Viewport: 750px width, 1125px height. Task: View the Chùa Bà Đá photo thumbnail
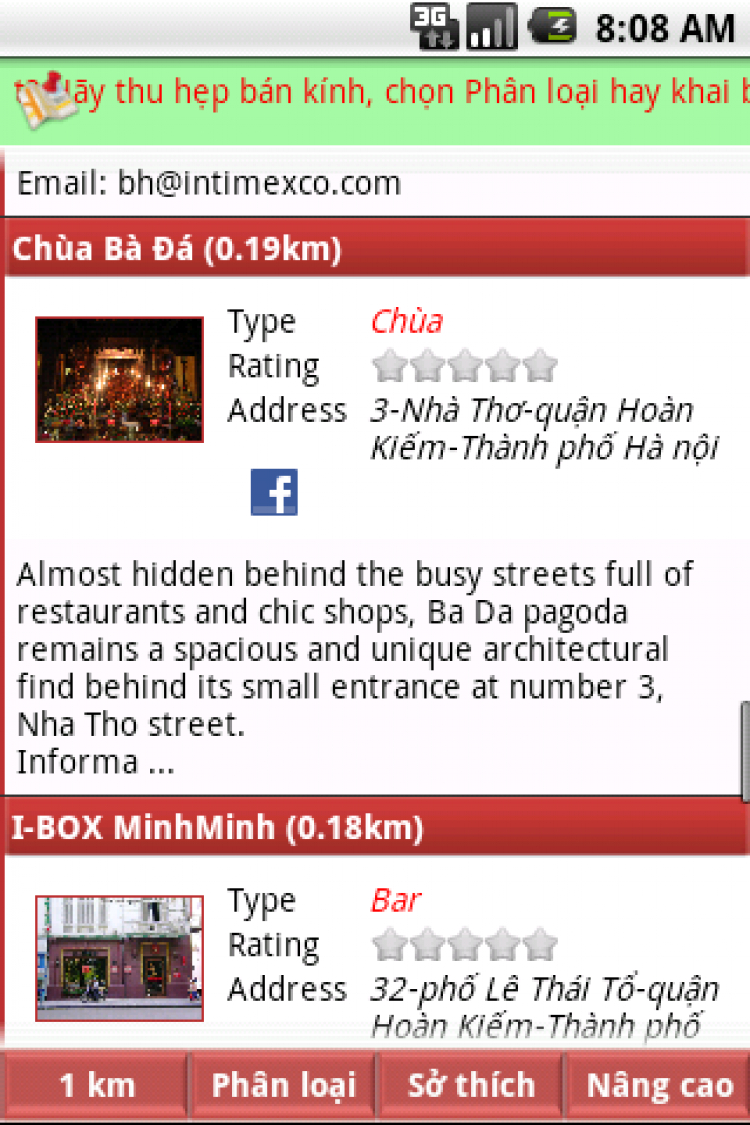pos(119,380)
